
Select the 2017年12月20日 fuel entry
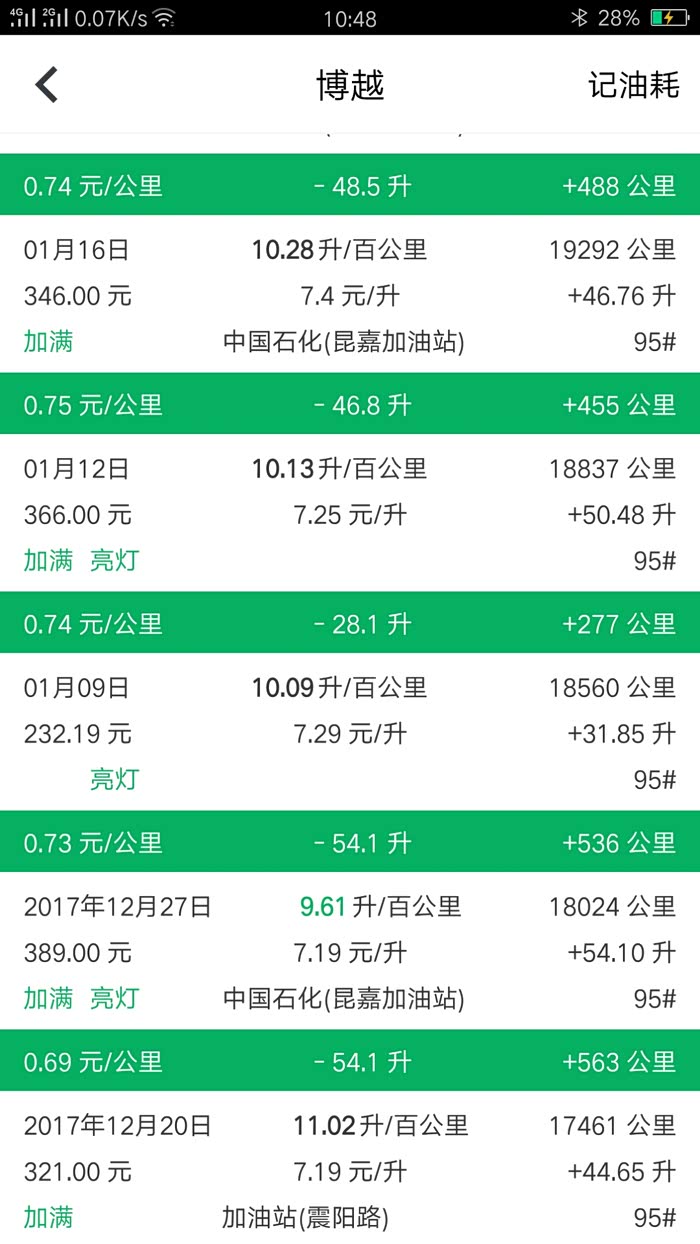pos(350,1171)
